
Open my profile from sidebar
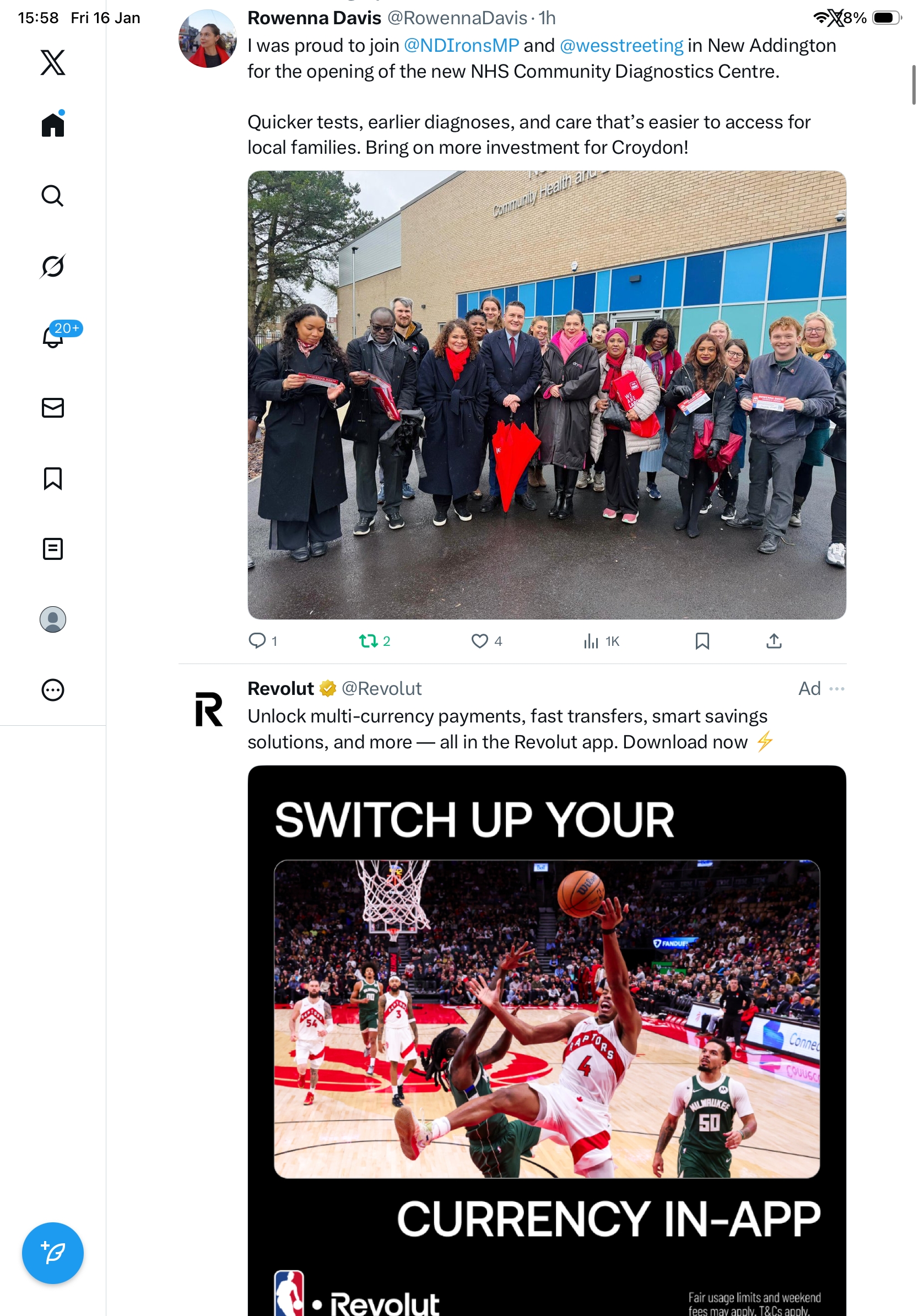pyautogui.click(x=53, y=619)
